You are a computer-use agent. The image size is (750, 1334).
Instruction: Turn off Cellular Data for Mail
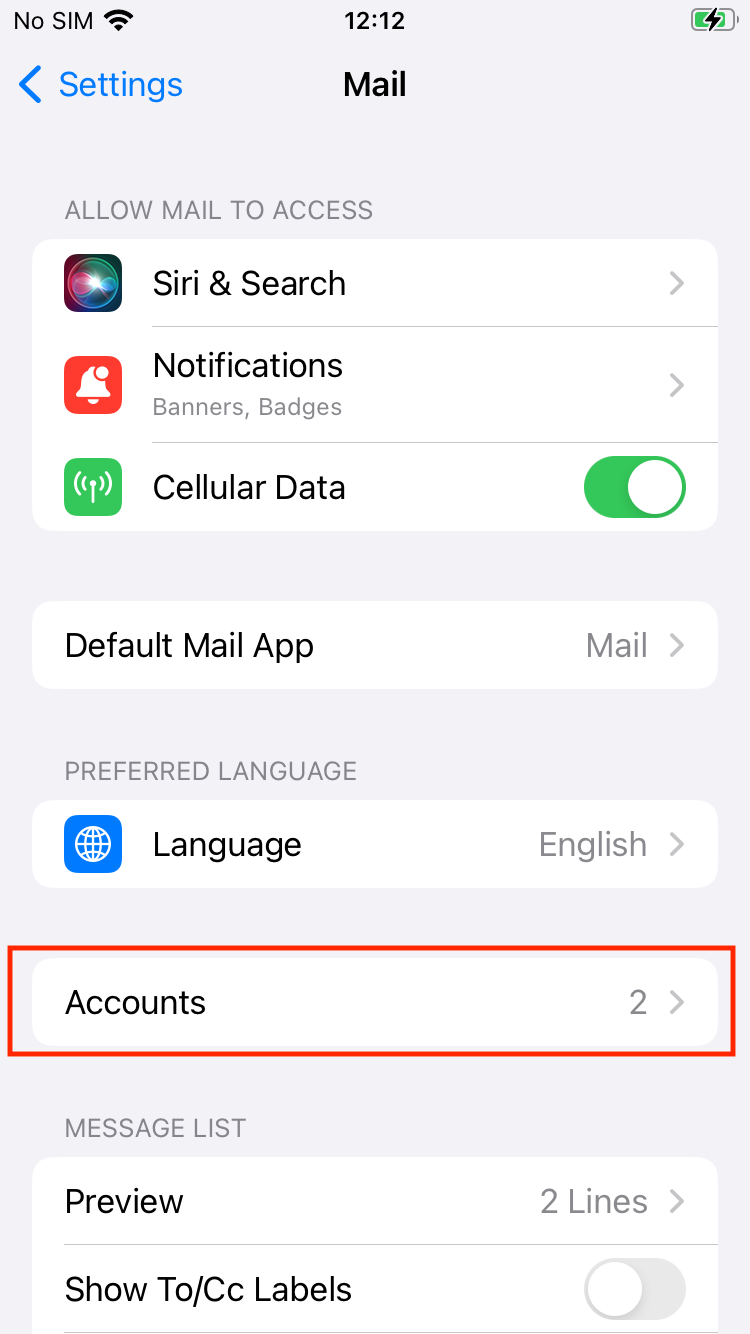(634, 487)
